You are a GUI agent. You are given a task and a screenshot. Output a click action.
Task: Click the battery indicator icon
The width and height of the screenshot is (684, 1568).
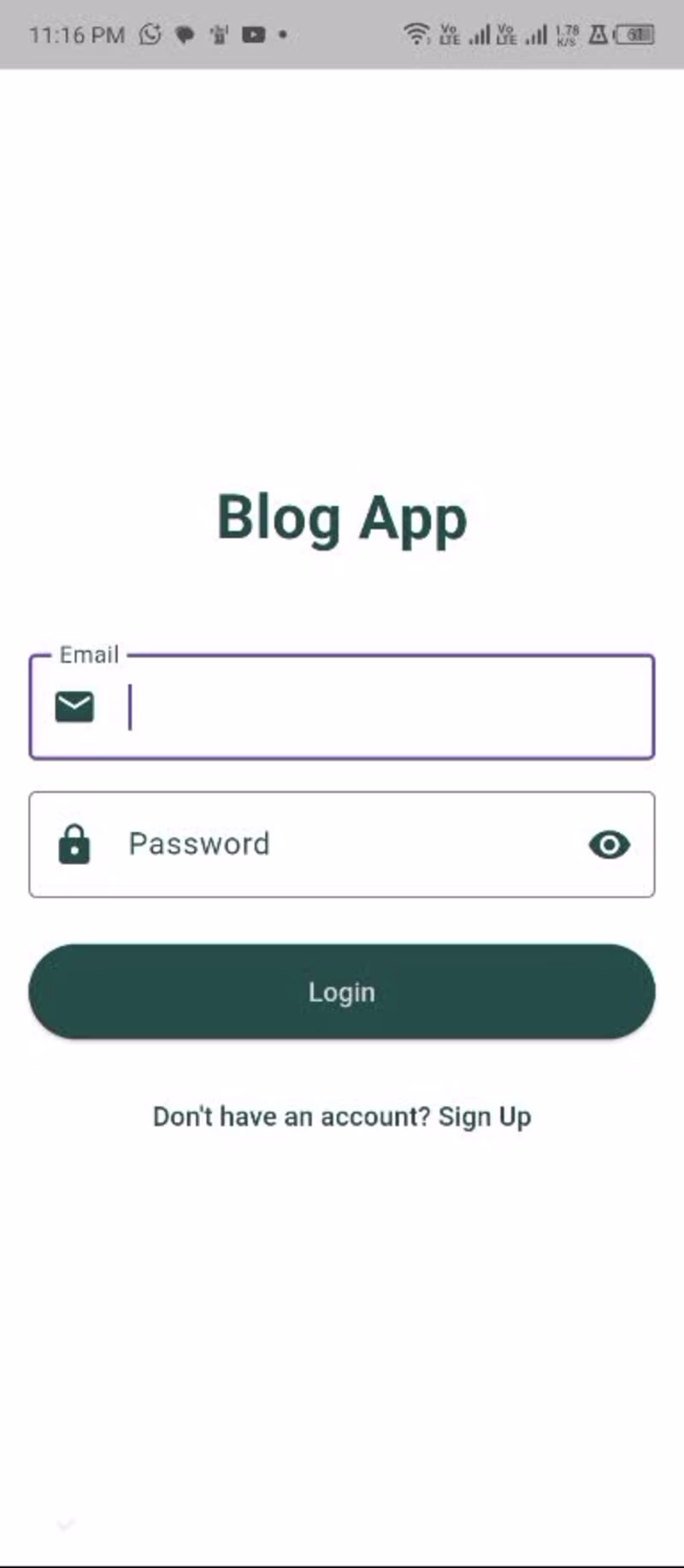tap(634, 34)
